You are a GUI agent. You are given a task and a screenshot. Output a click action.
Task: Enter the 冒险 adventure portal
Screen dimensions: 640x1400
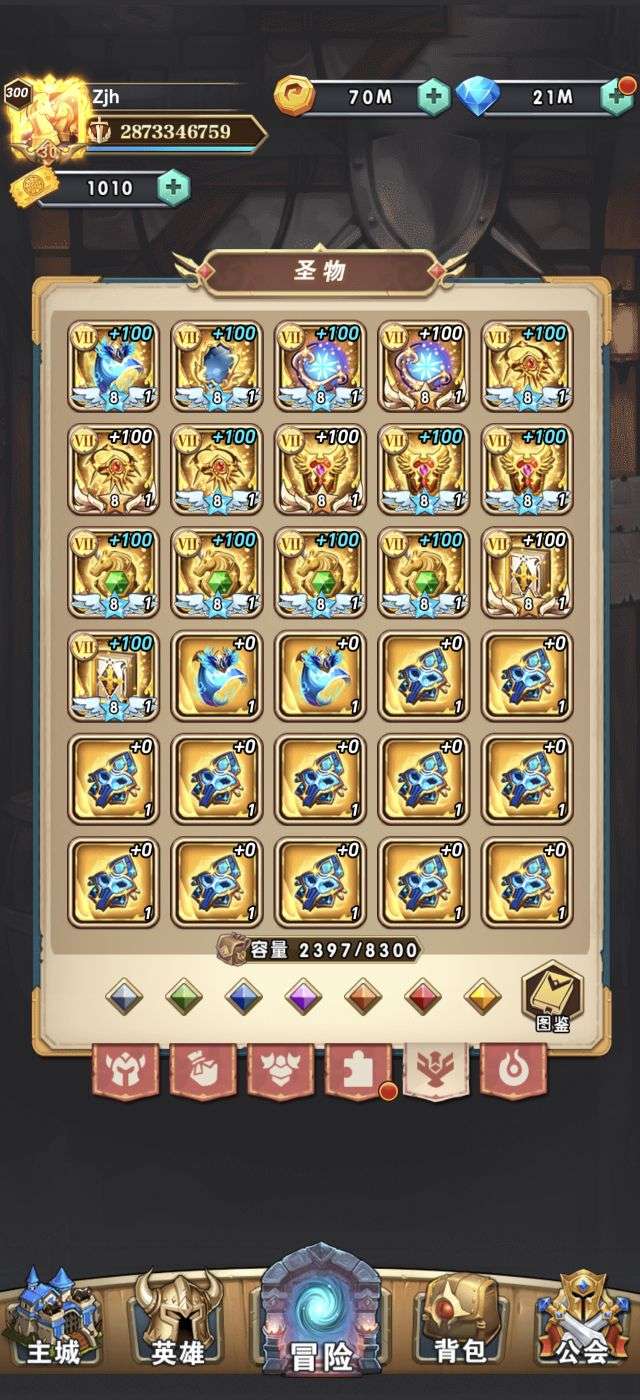tap(320, 1315)
